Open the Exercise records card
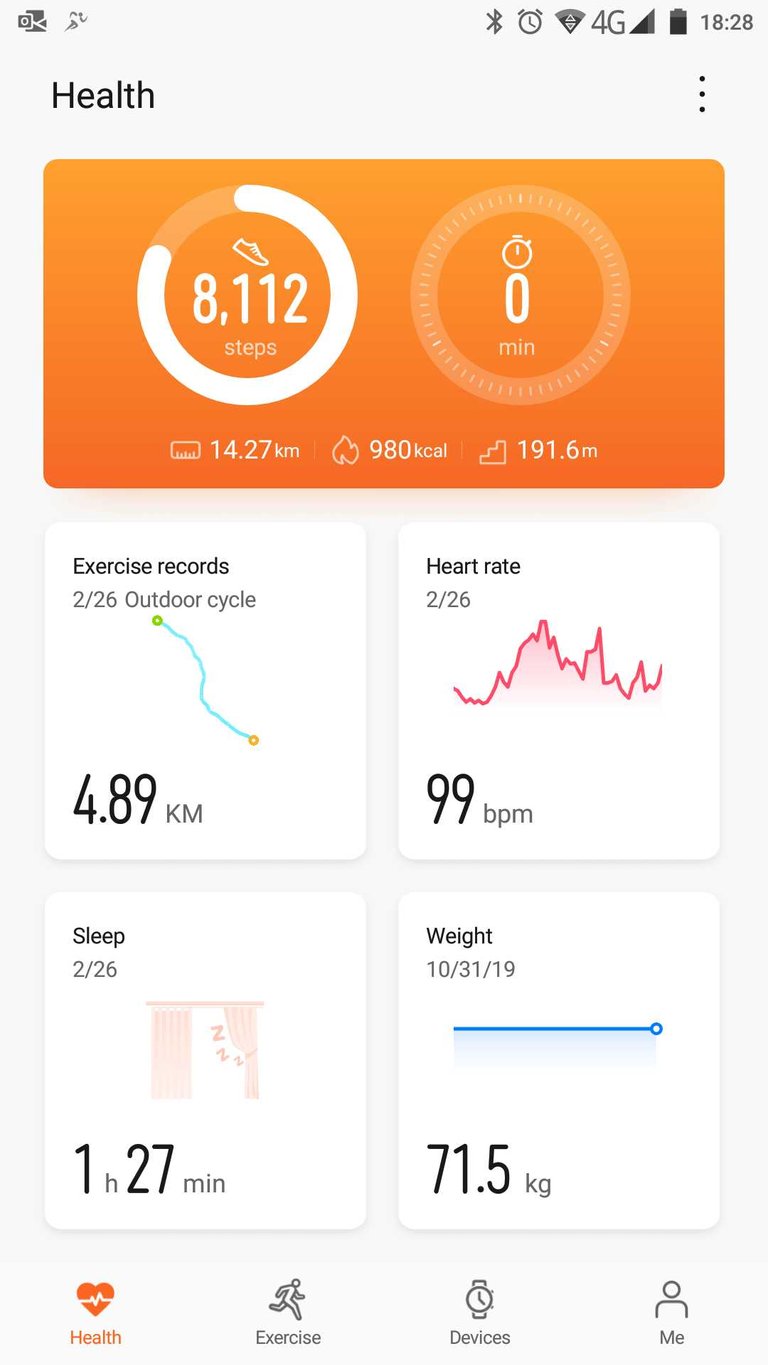The image size is (768, 1365). pos(205,690)
